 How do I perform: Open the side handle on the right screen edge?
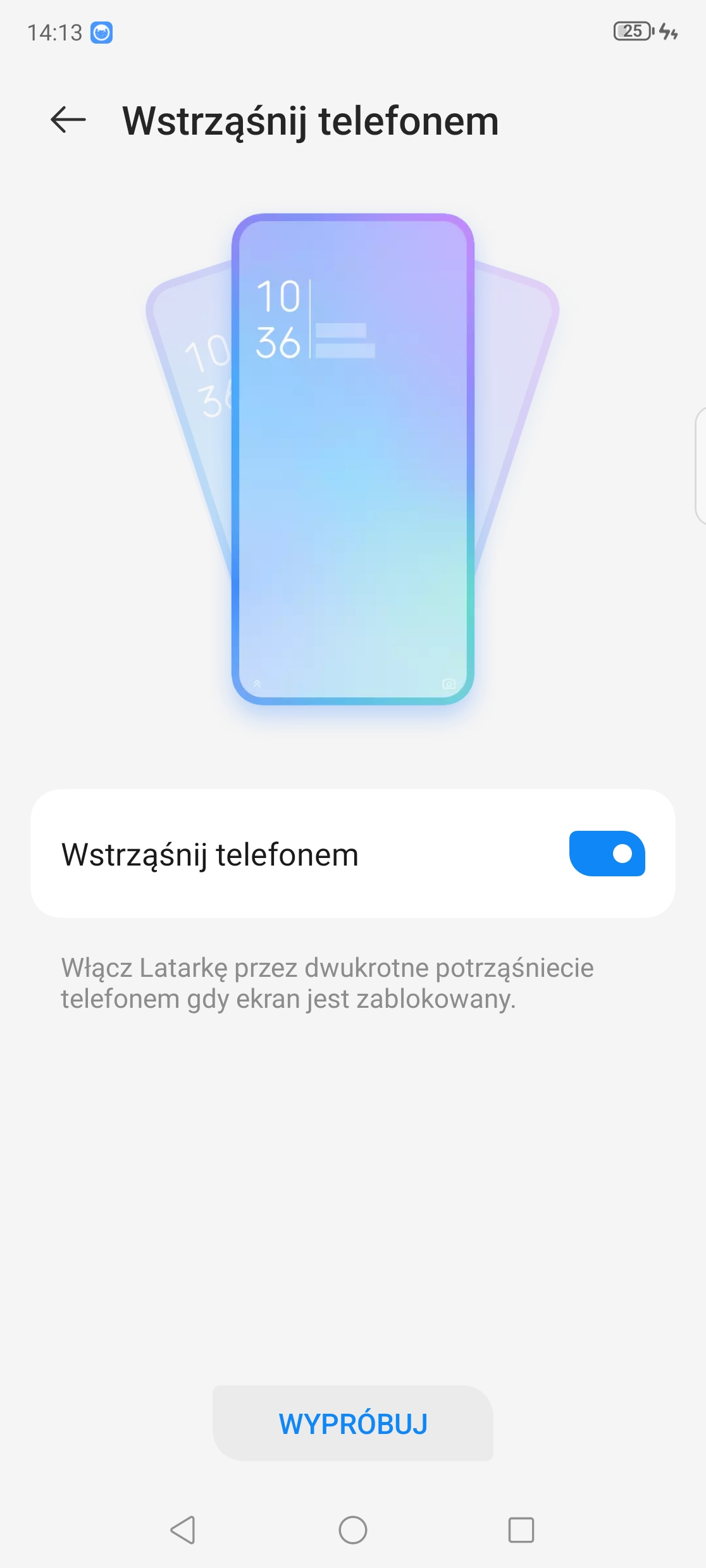(700, 466)
